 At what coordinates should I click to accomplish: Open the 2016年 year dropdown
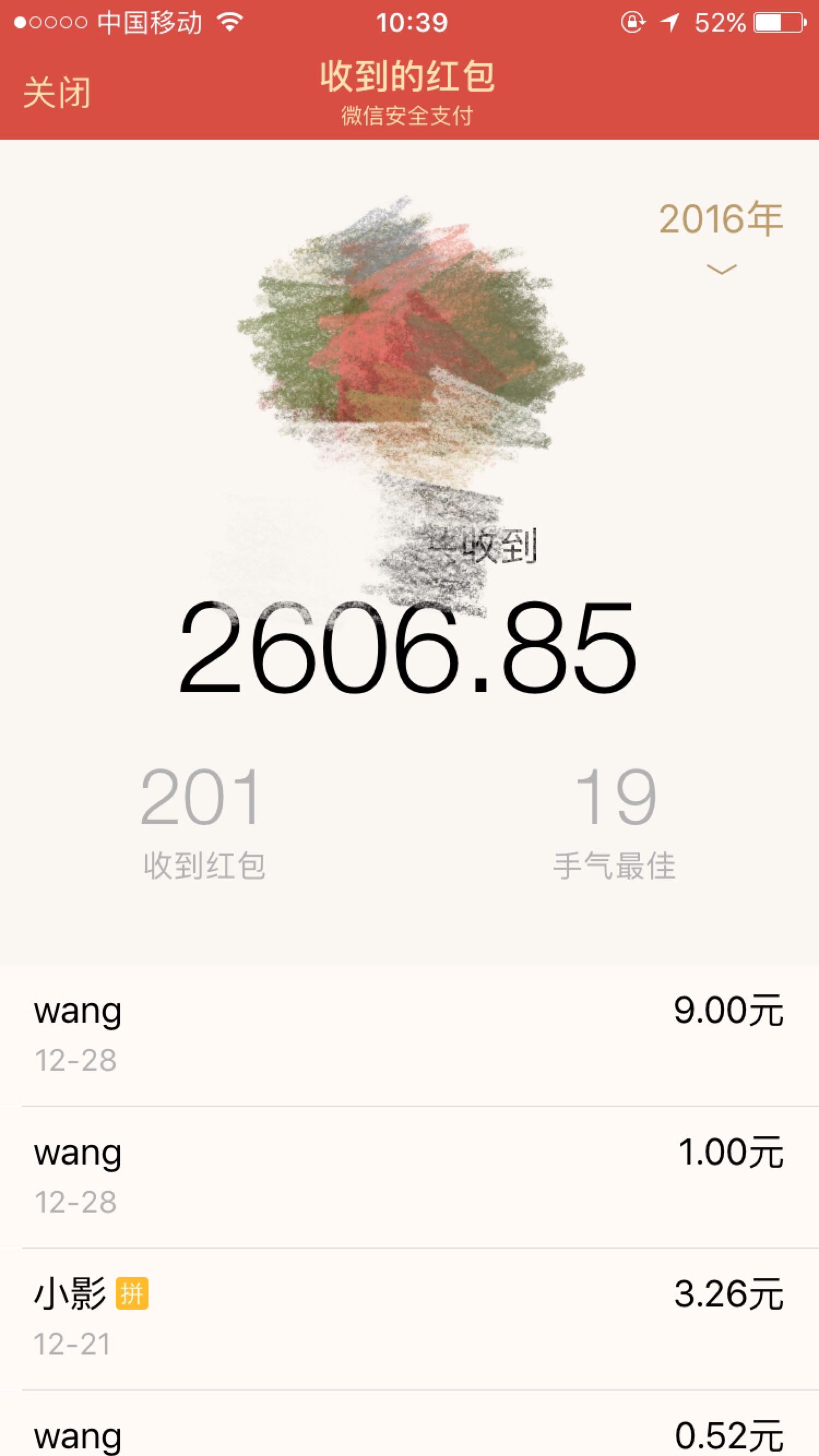click(721, 237)
